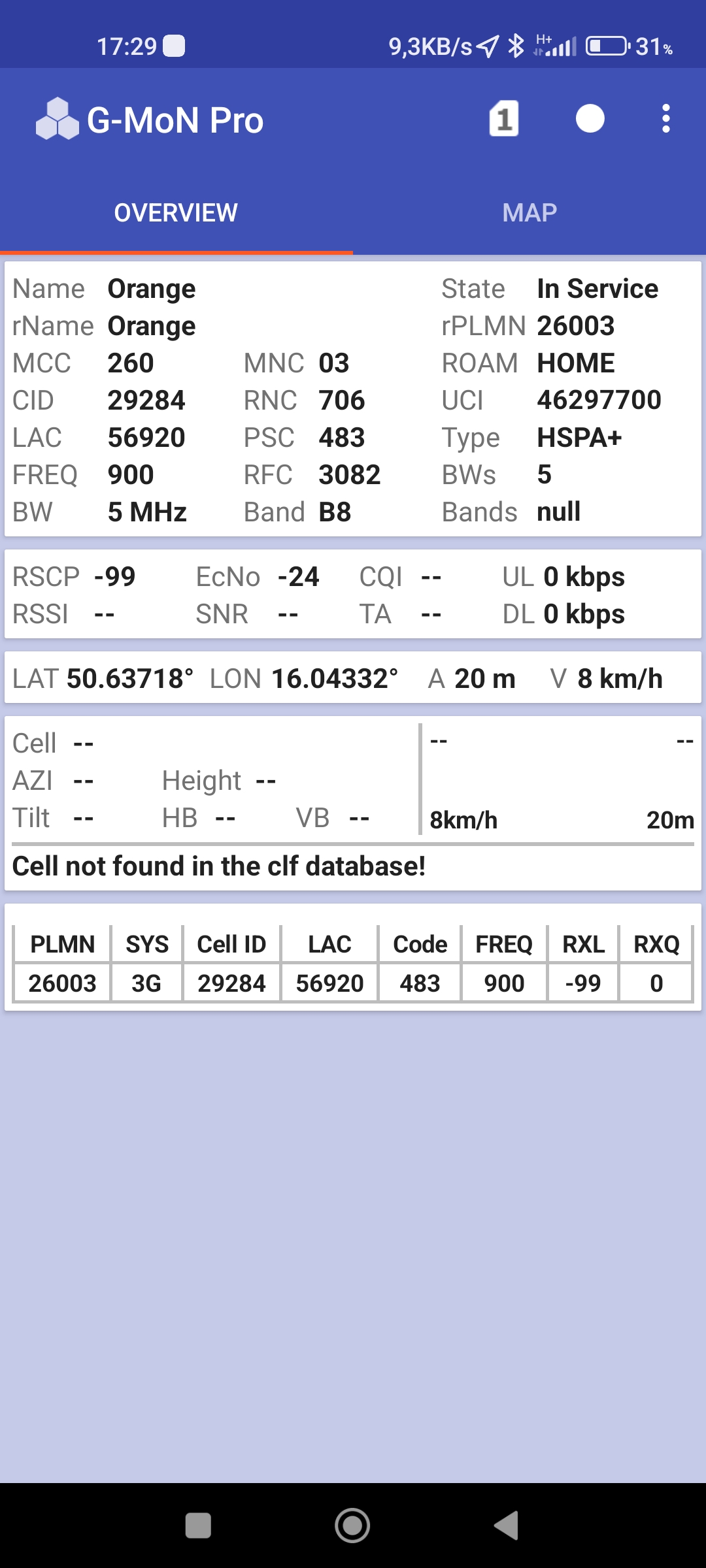Open the three-dot overflow menu
This screenshot has height=1568, width=706.
(x=665, y=119)
